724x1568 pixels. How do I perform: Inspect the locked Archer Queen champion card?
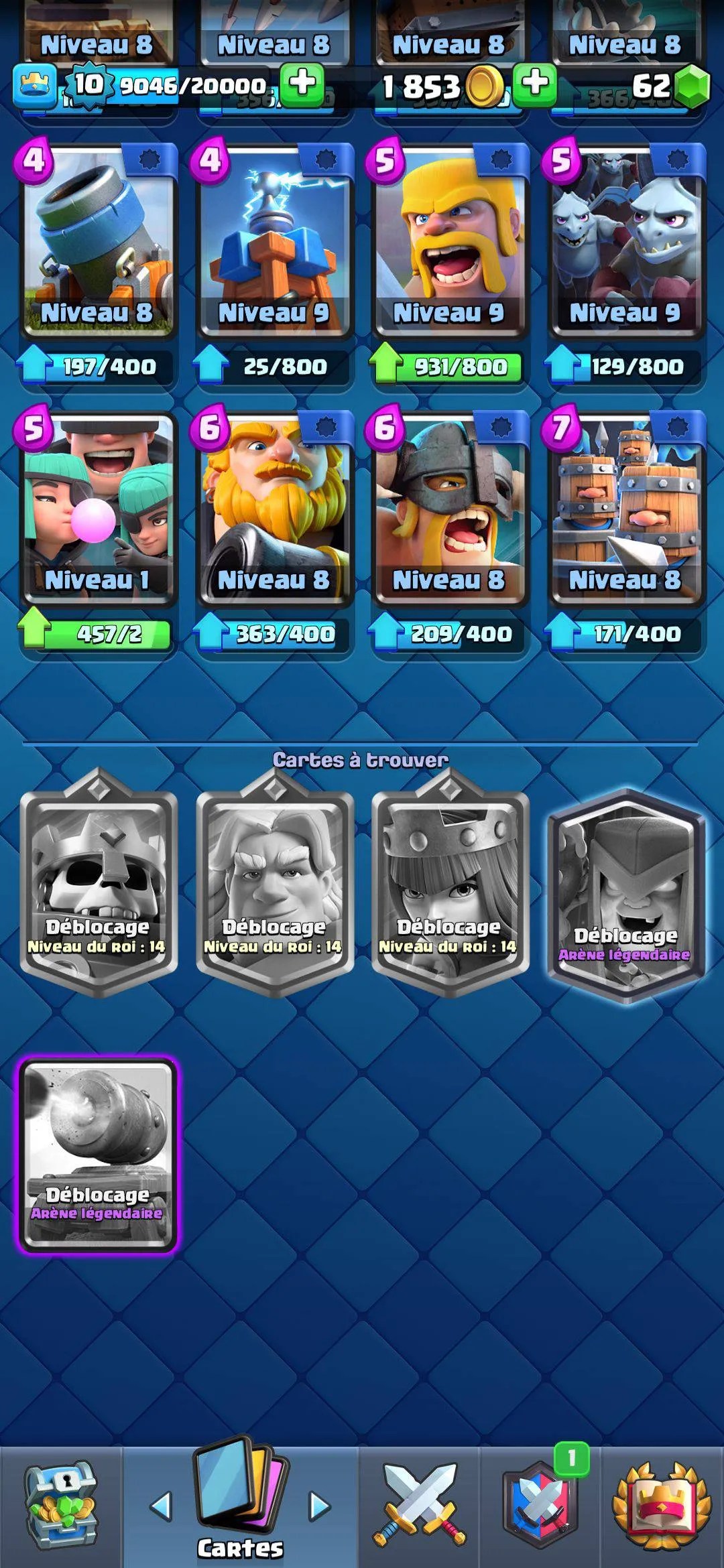[x=449, y=883]
